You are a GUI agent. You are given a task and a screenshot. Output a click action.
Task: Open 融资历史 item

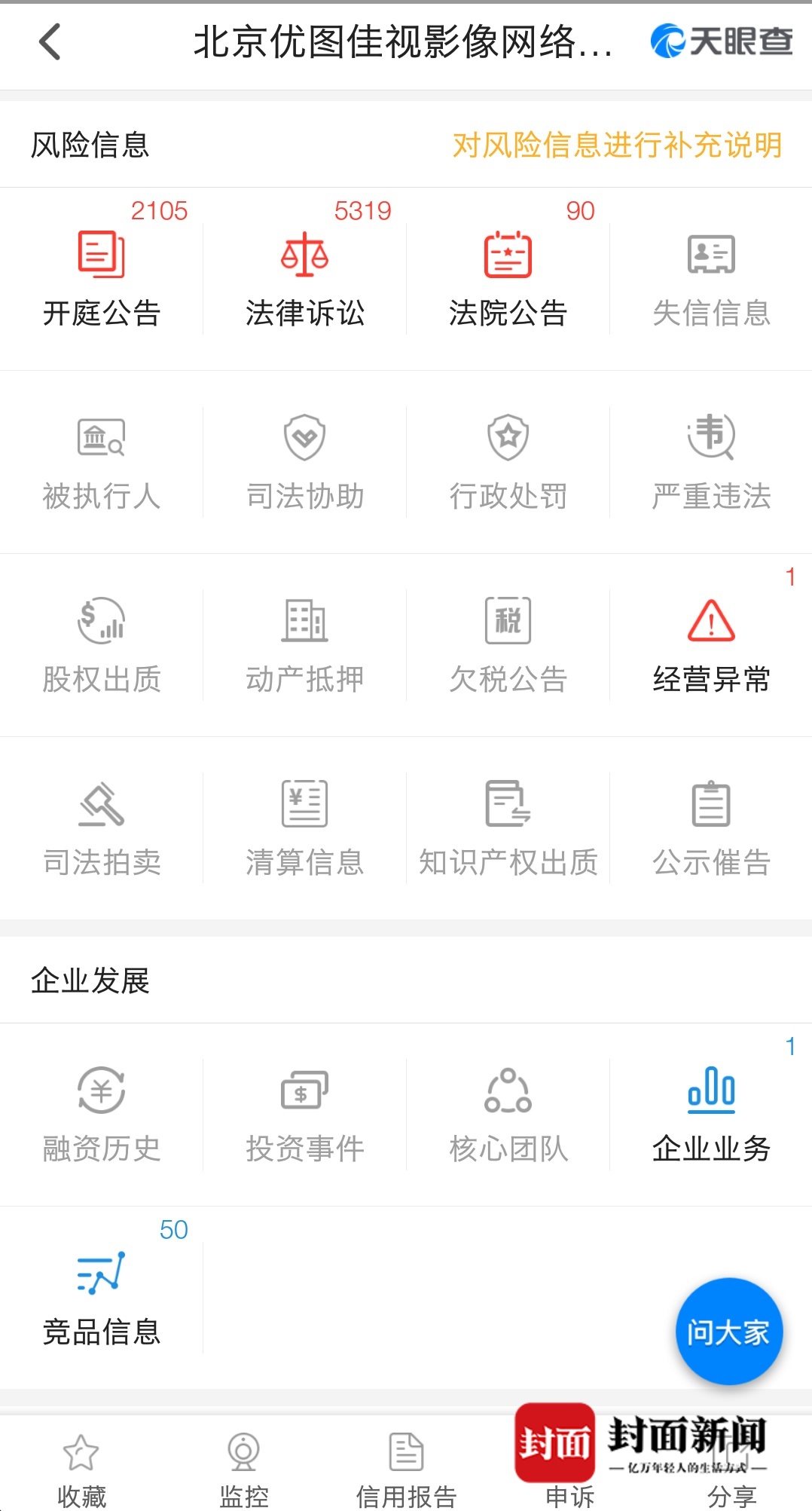pyautogui.click(x=102, y=1115)
